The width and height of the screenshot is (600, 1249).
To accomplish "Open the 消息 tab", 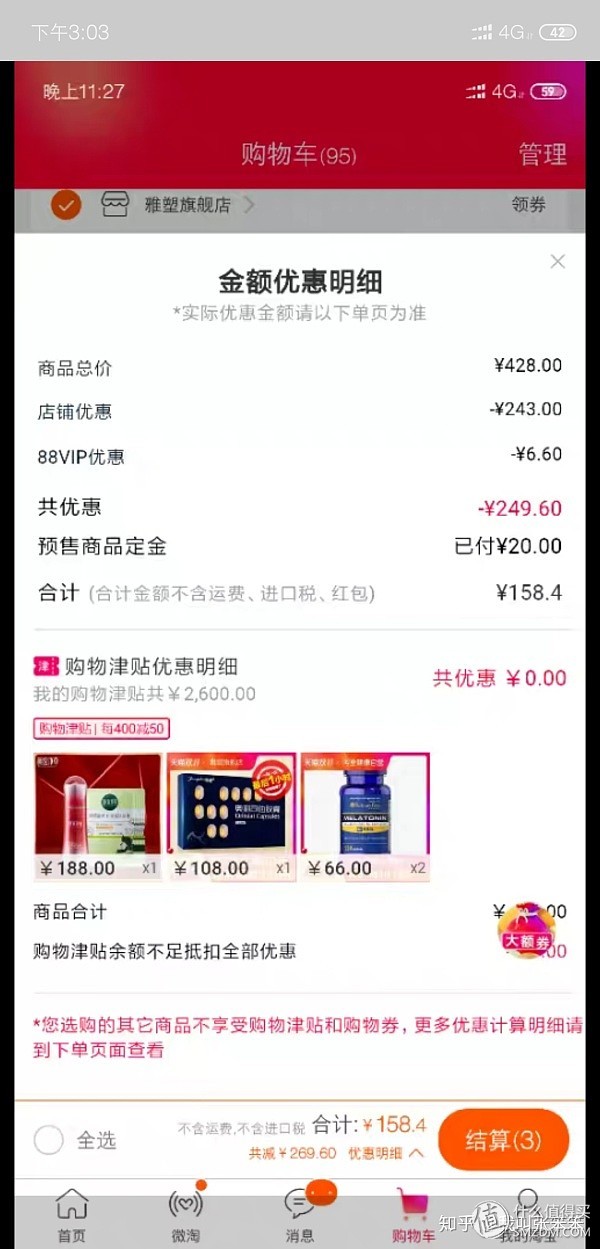I will tap(299, 1214).
